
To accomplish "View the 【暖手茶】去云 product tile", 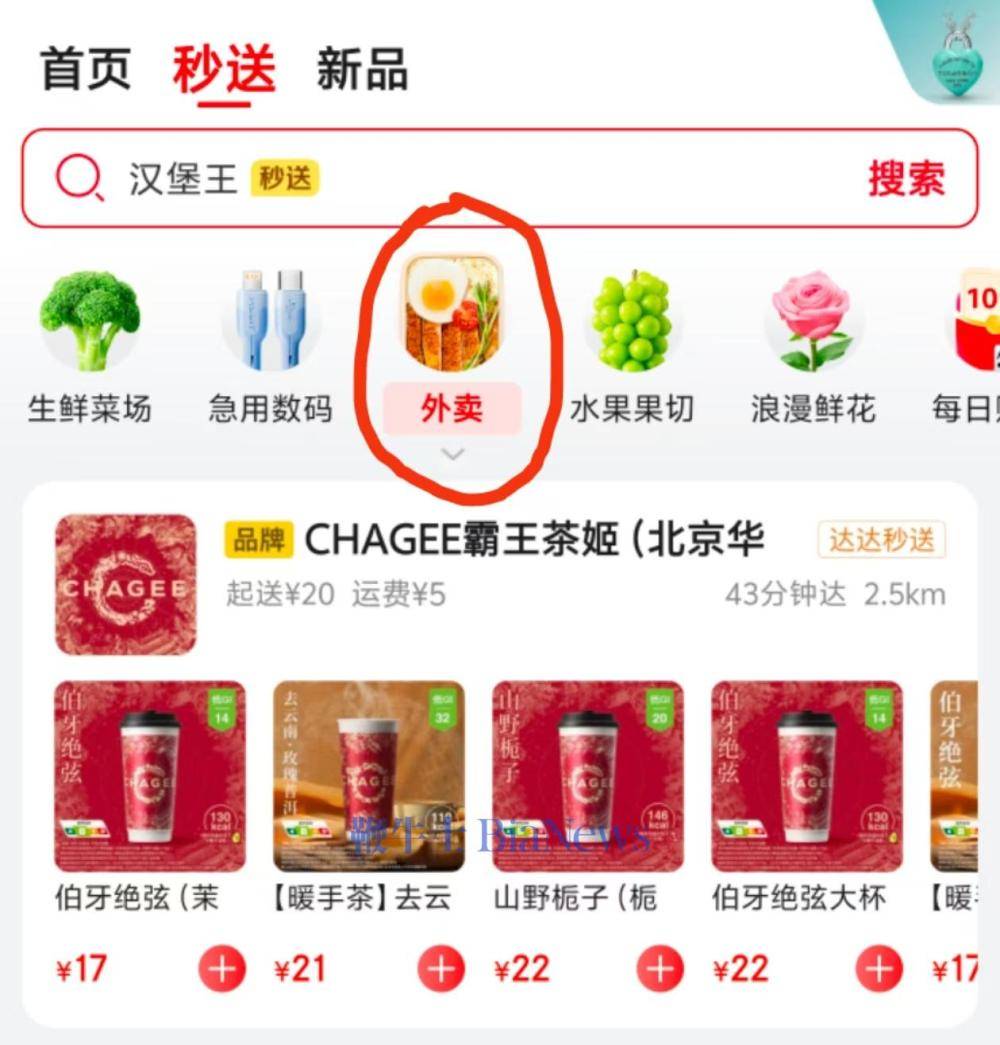I will (368, 778).
